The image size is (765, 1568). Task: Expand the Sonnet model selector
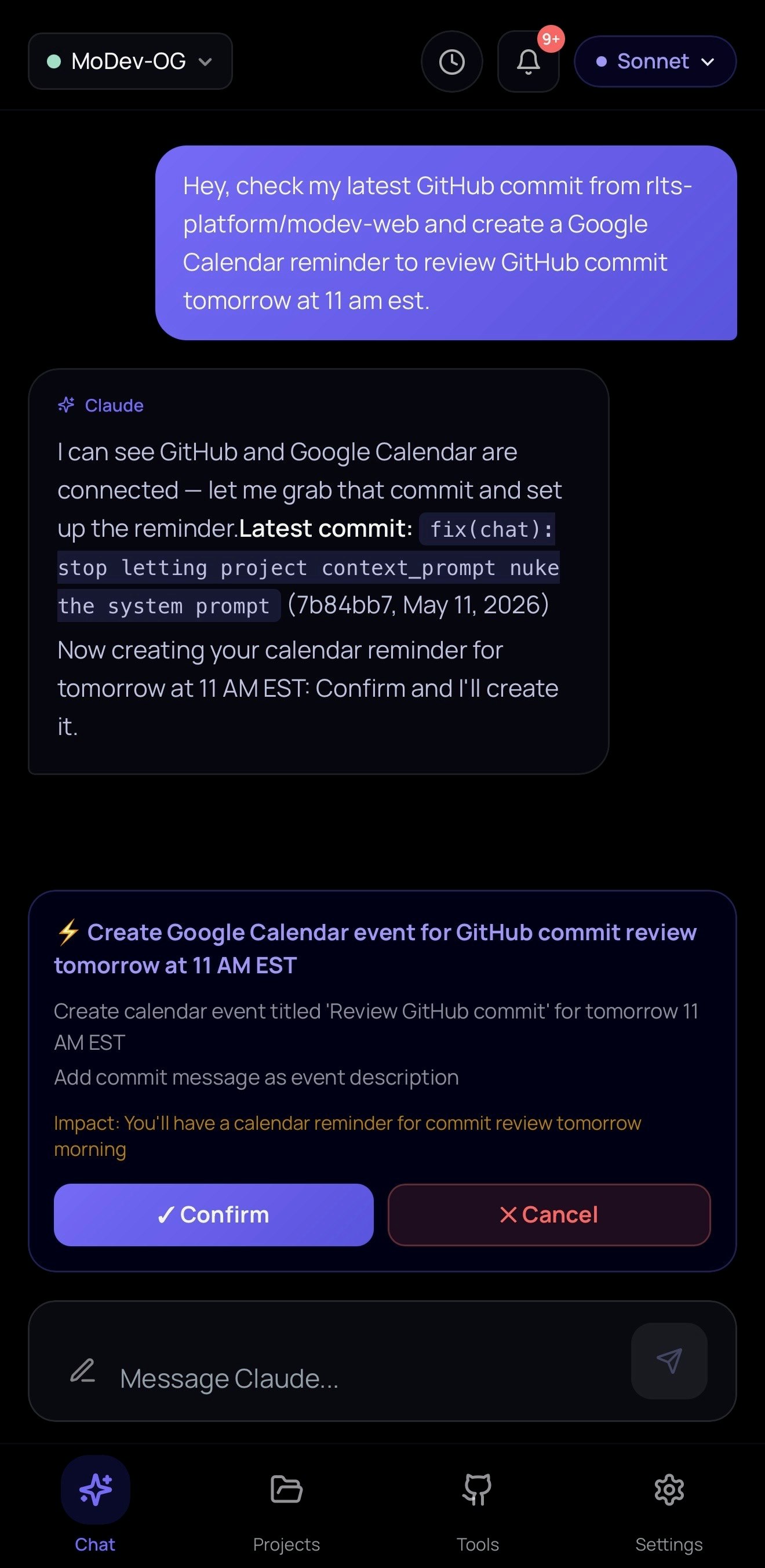coord(655,61)
